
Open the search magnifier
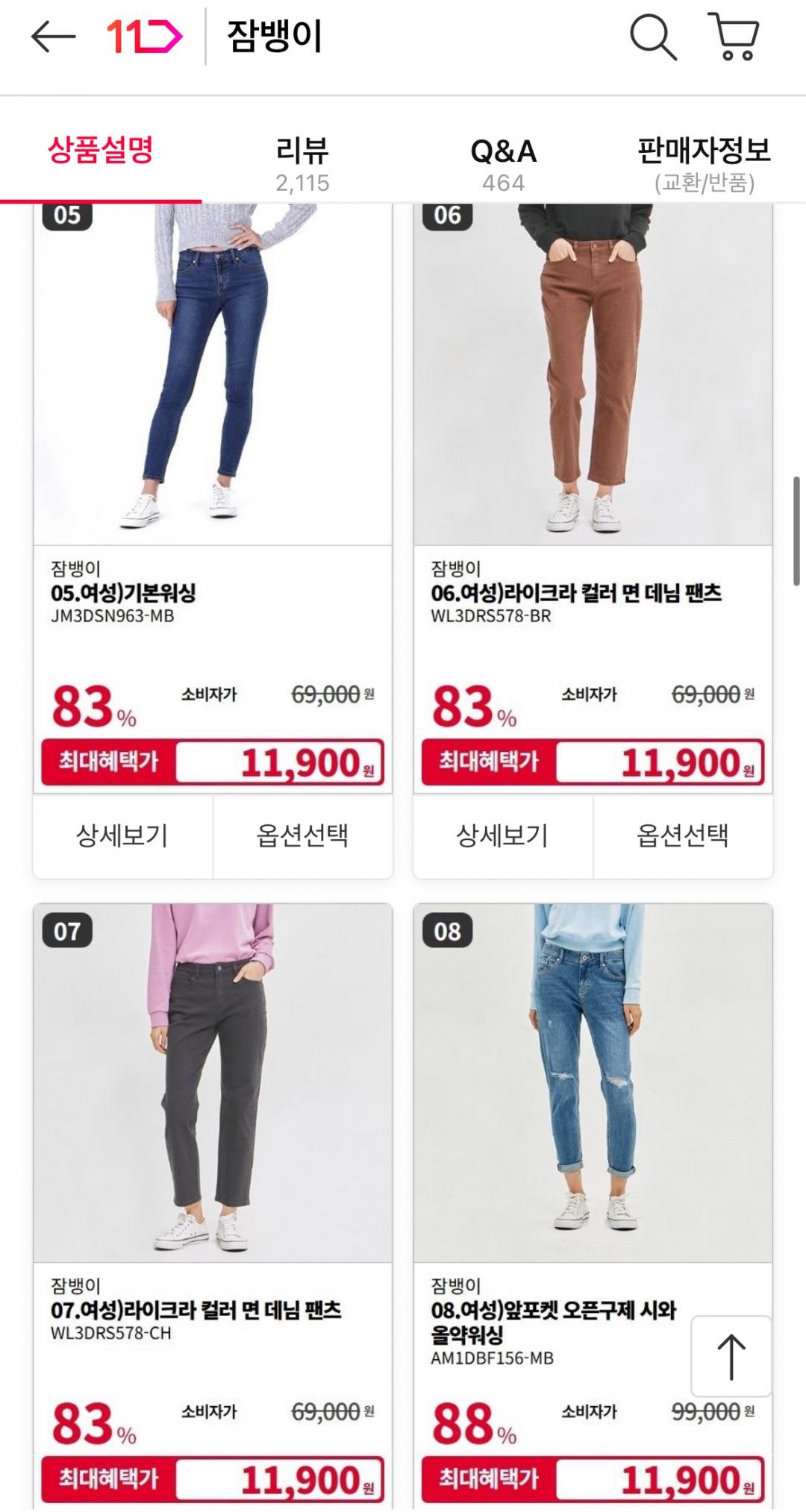coord(653,37)
